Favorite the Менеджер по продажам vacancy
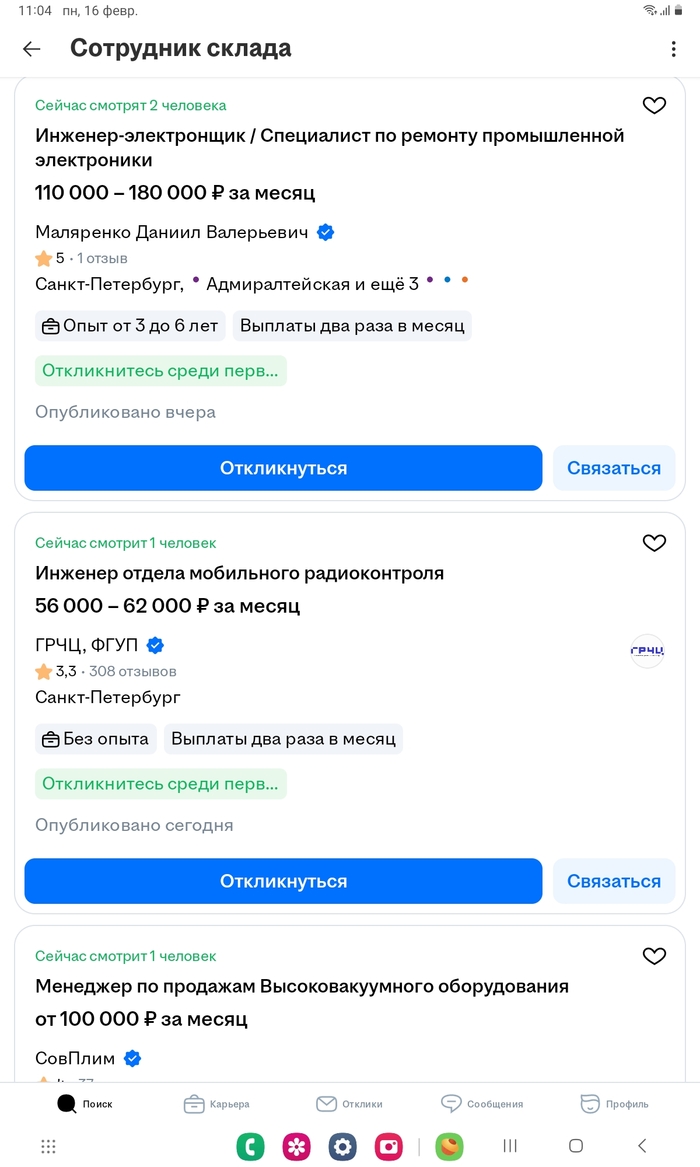The image size is (700, 1167). [x=654, y=956]
